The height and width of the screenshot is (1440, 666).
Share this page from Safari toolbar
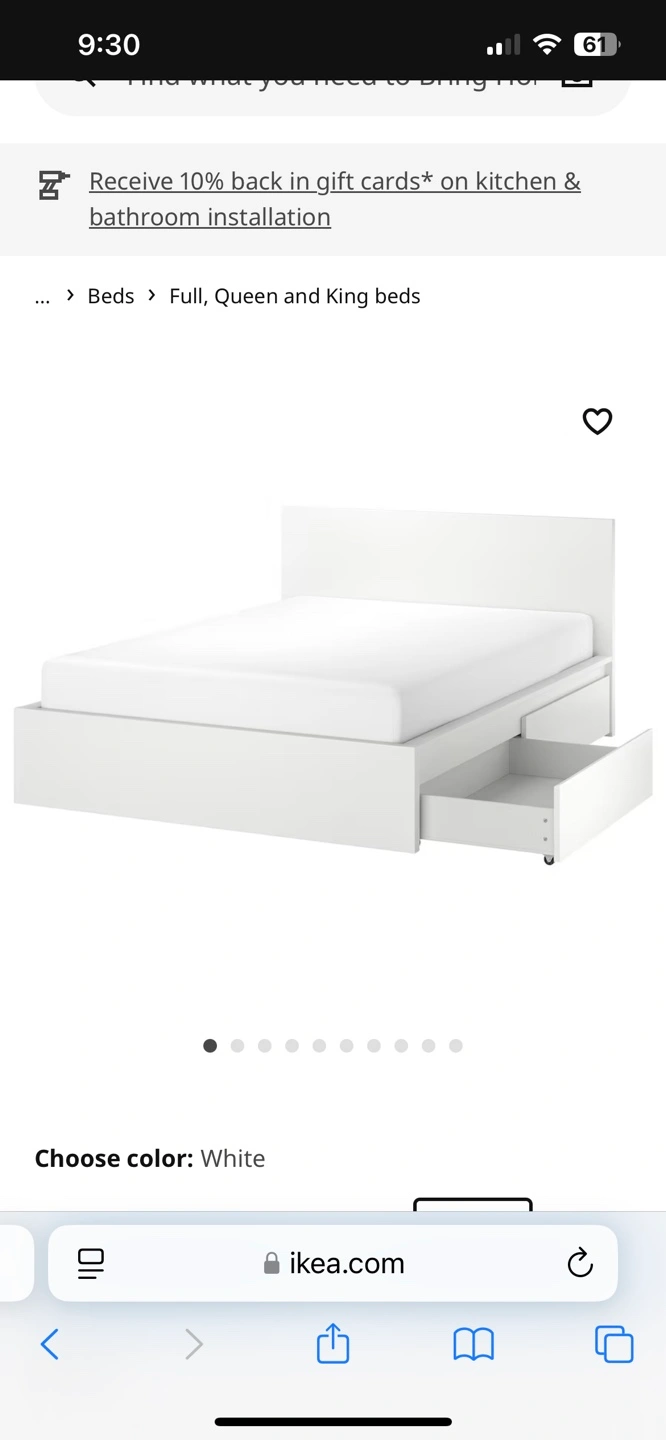[x=333, y=1344]
